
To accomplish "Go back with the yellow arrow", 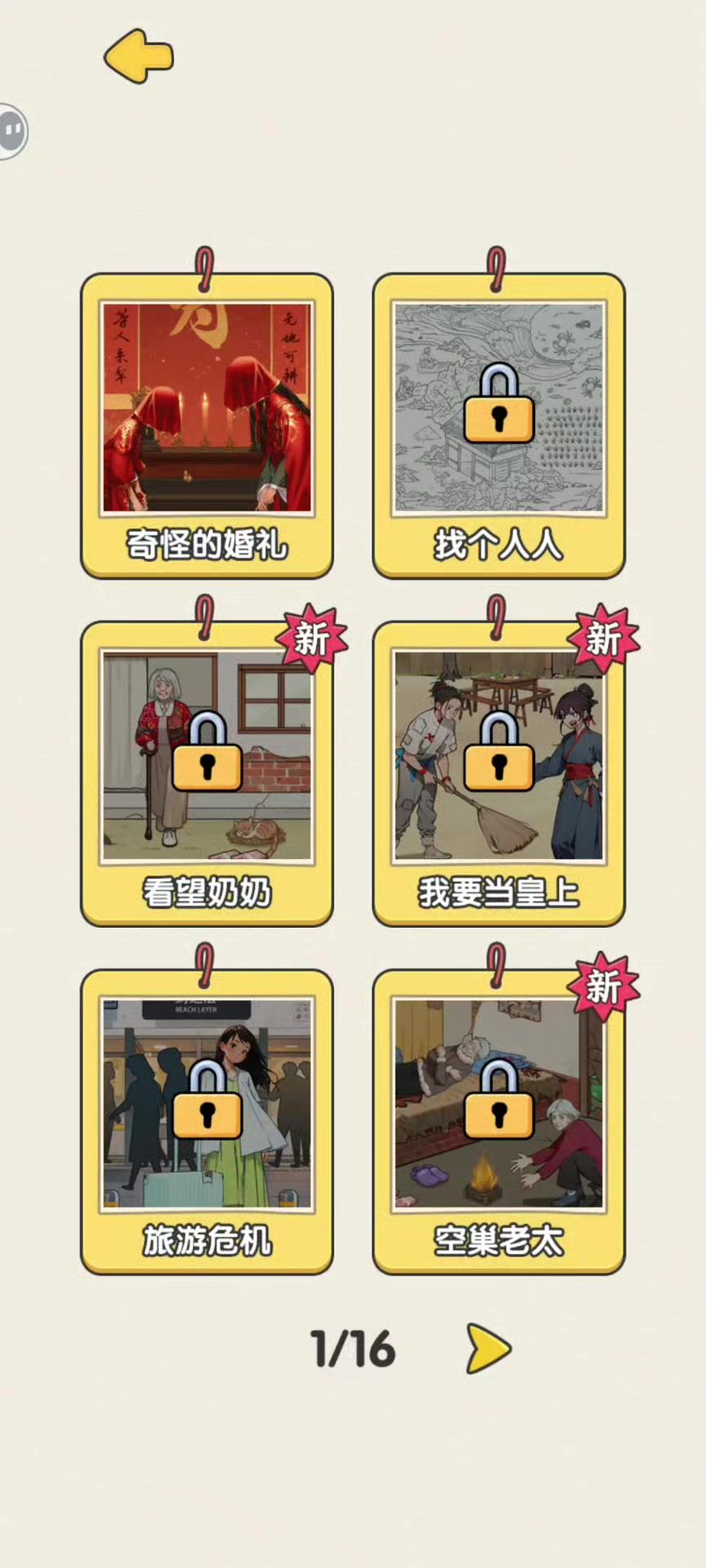I will [138, 56].
